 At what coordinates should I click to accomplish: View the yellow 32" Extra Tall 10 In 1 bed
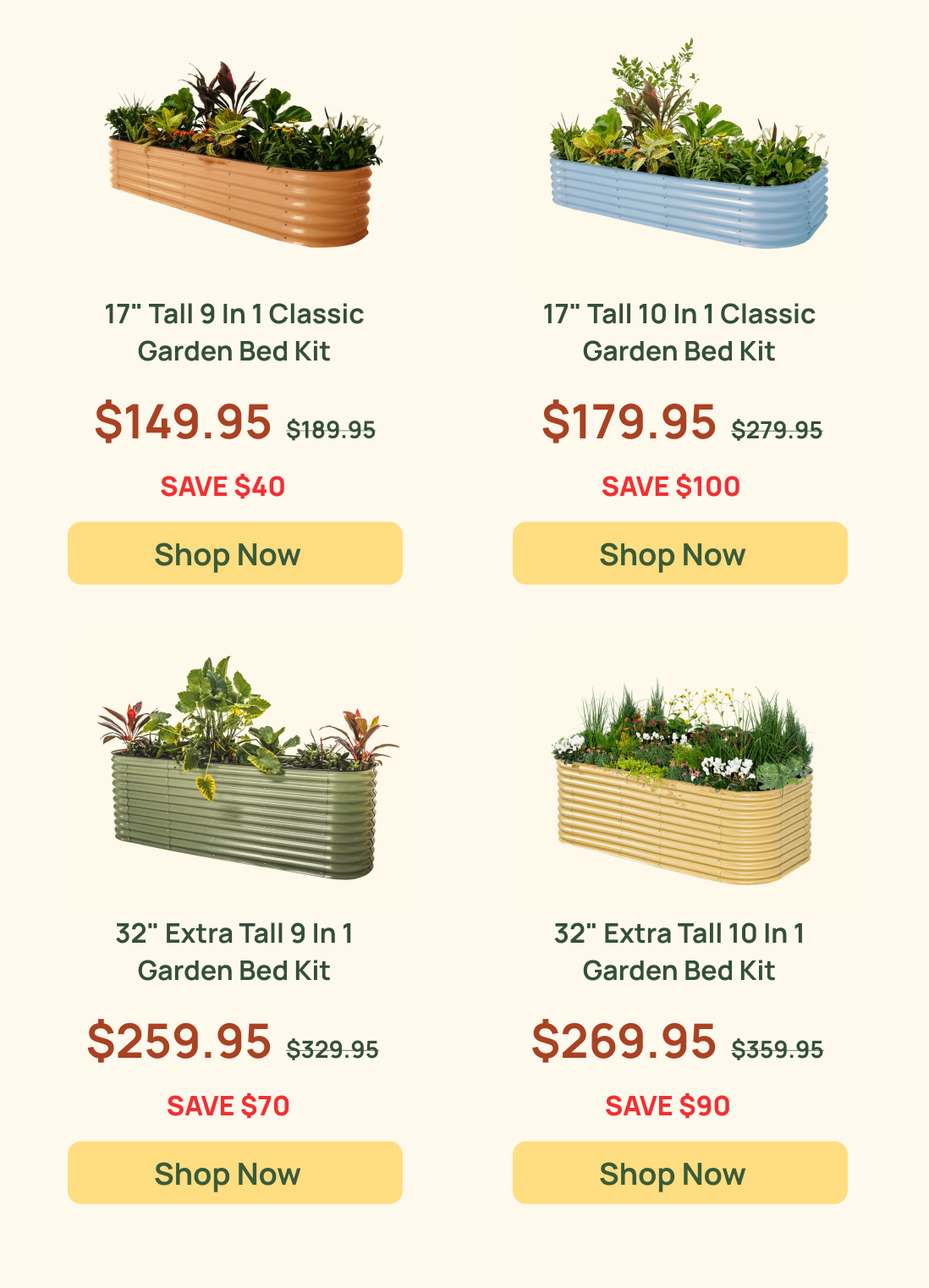coord(684,783)
